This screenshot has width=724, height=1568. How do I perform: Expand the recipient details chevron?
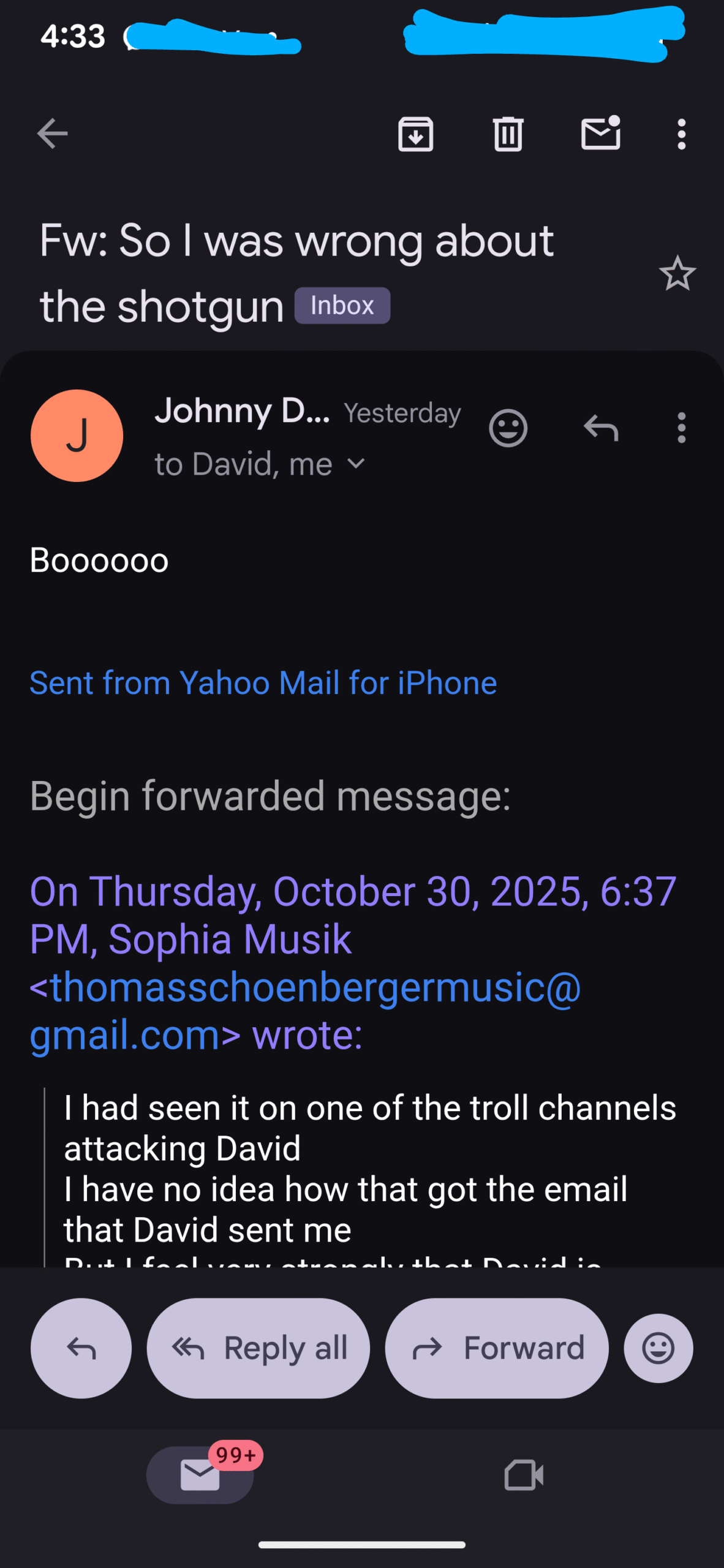click(x=356, y=464)
